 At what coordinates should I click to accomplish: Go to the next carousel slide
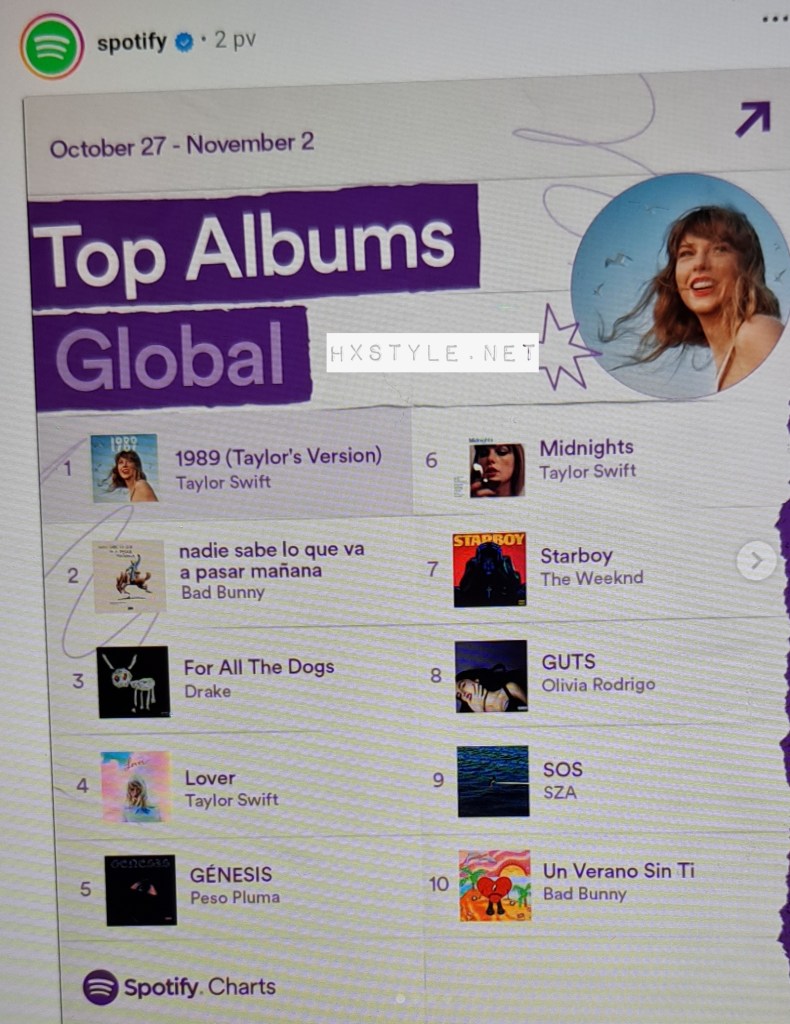[x=756, y=561]
